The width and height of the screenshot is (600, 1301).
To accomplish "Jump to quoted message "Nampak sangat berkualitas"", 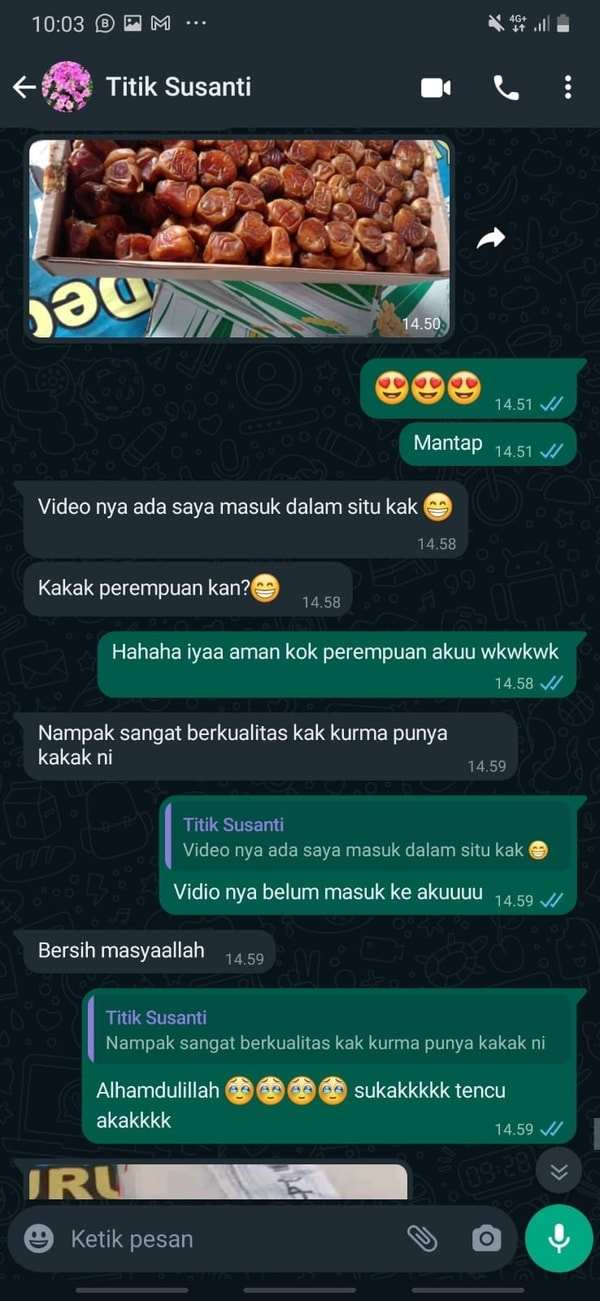I will (x=327, y=1030).
